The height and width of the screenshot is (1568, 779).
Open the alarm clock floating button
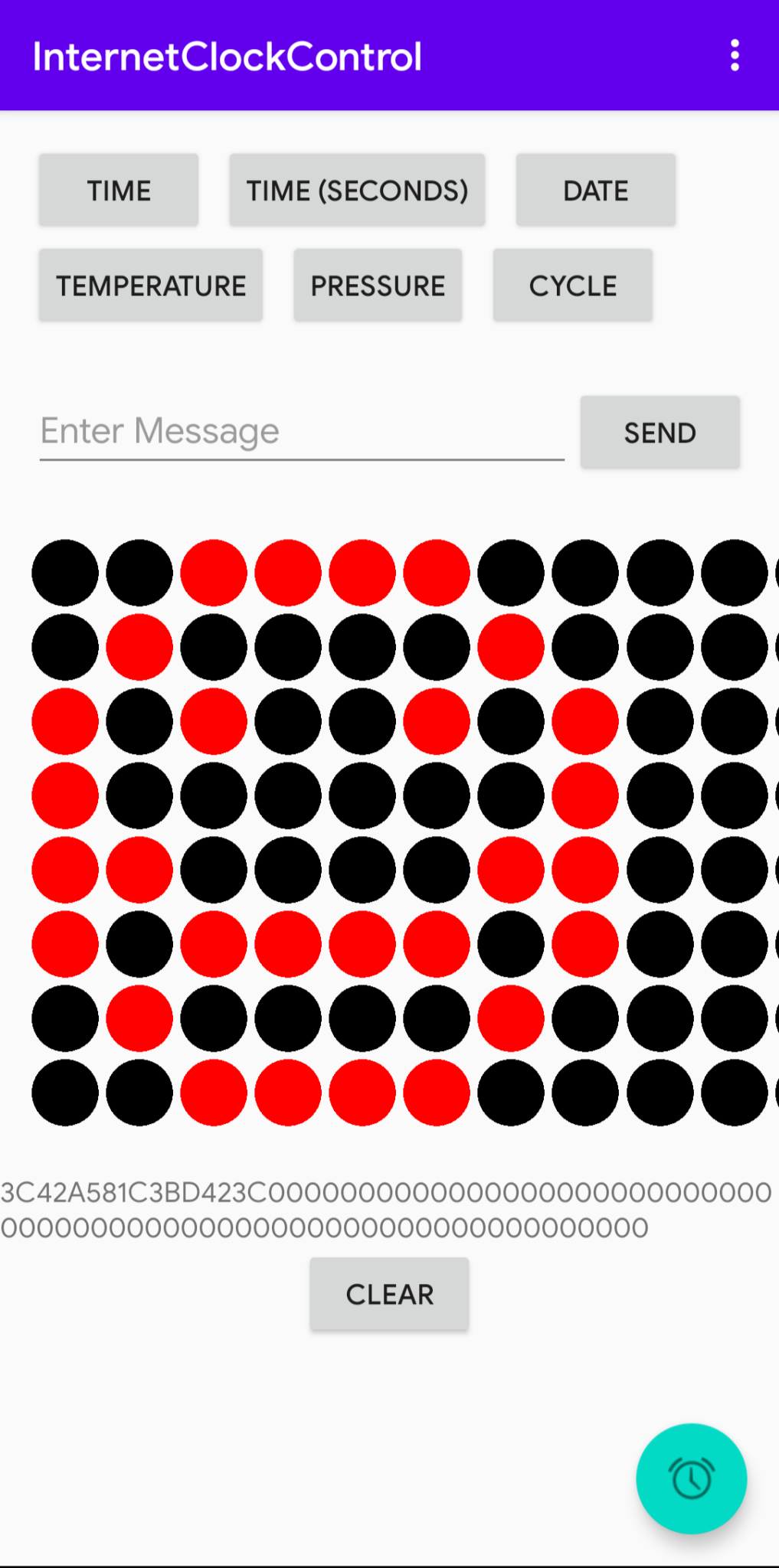691,1478
